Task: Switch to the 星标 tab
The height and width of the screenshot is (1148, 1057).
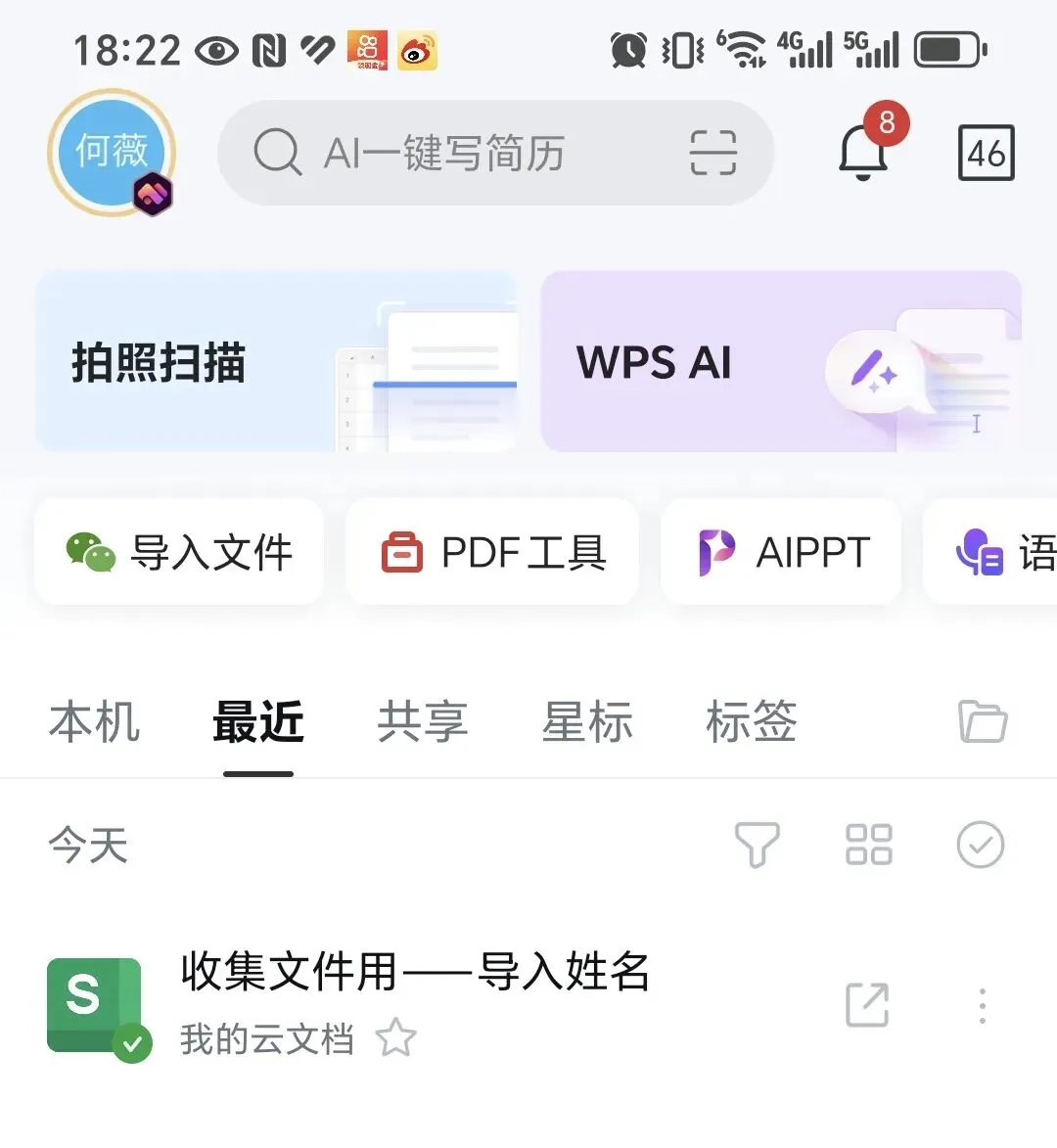Action: (587, 722)
